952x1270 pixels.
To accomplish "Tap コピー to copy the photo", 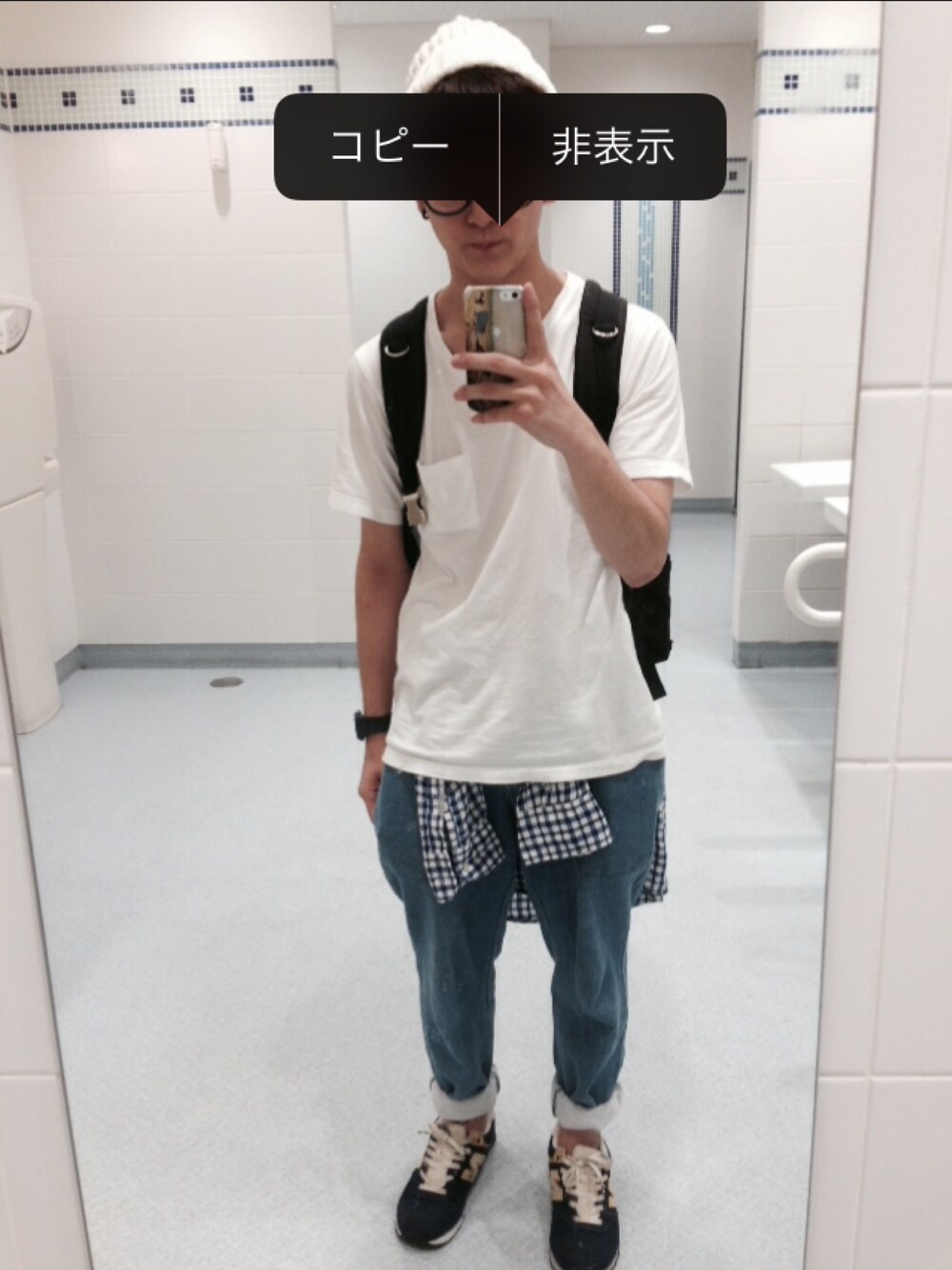I will (x=388, y=148).
